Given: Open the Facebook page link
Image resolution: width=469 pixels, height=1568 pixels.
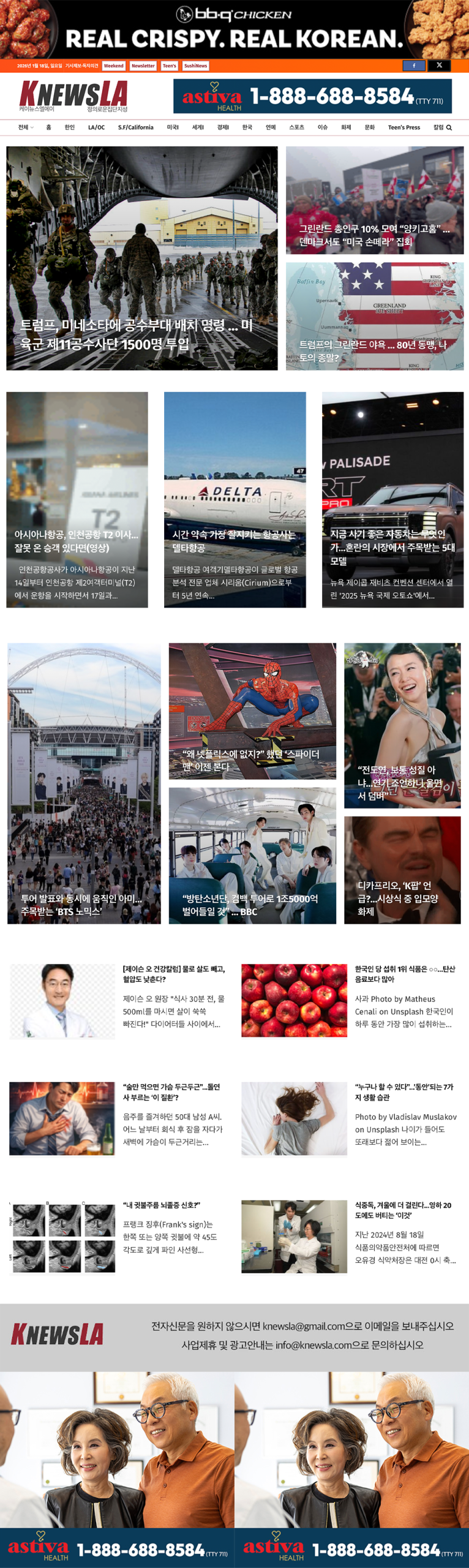Looking at the screenshot, I should pos(414,66).
